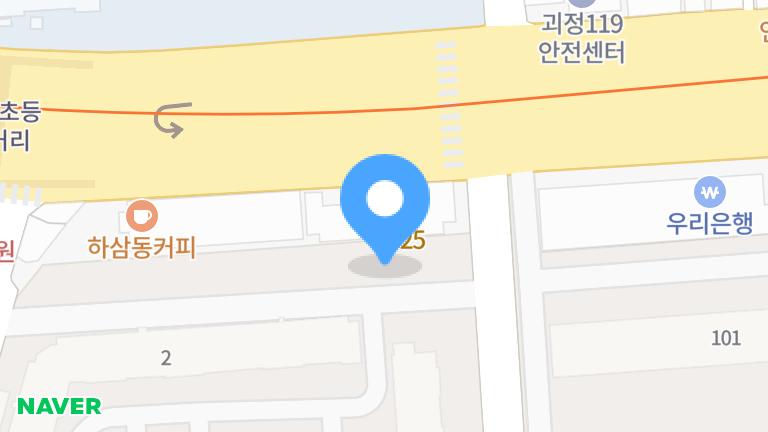Open the 하삼동커피 cafe marker

click(x=142, y=215)
